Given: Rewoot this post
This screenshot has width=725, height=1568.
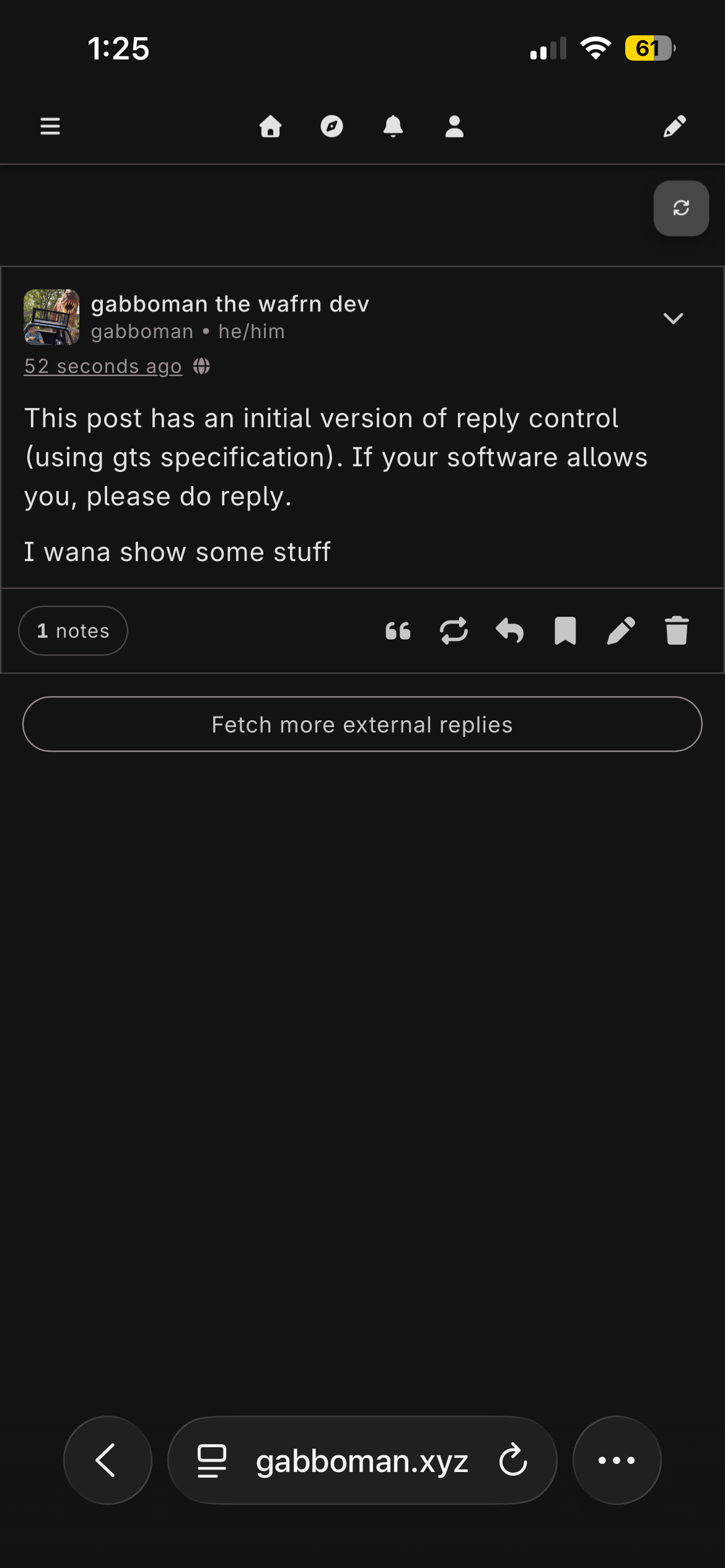Looking at the screenshot, I should click(x=454, y=631).
